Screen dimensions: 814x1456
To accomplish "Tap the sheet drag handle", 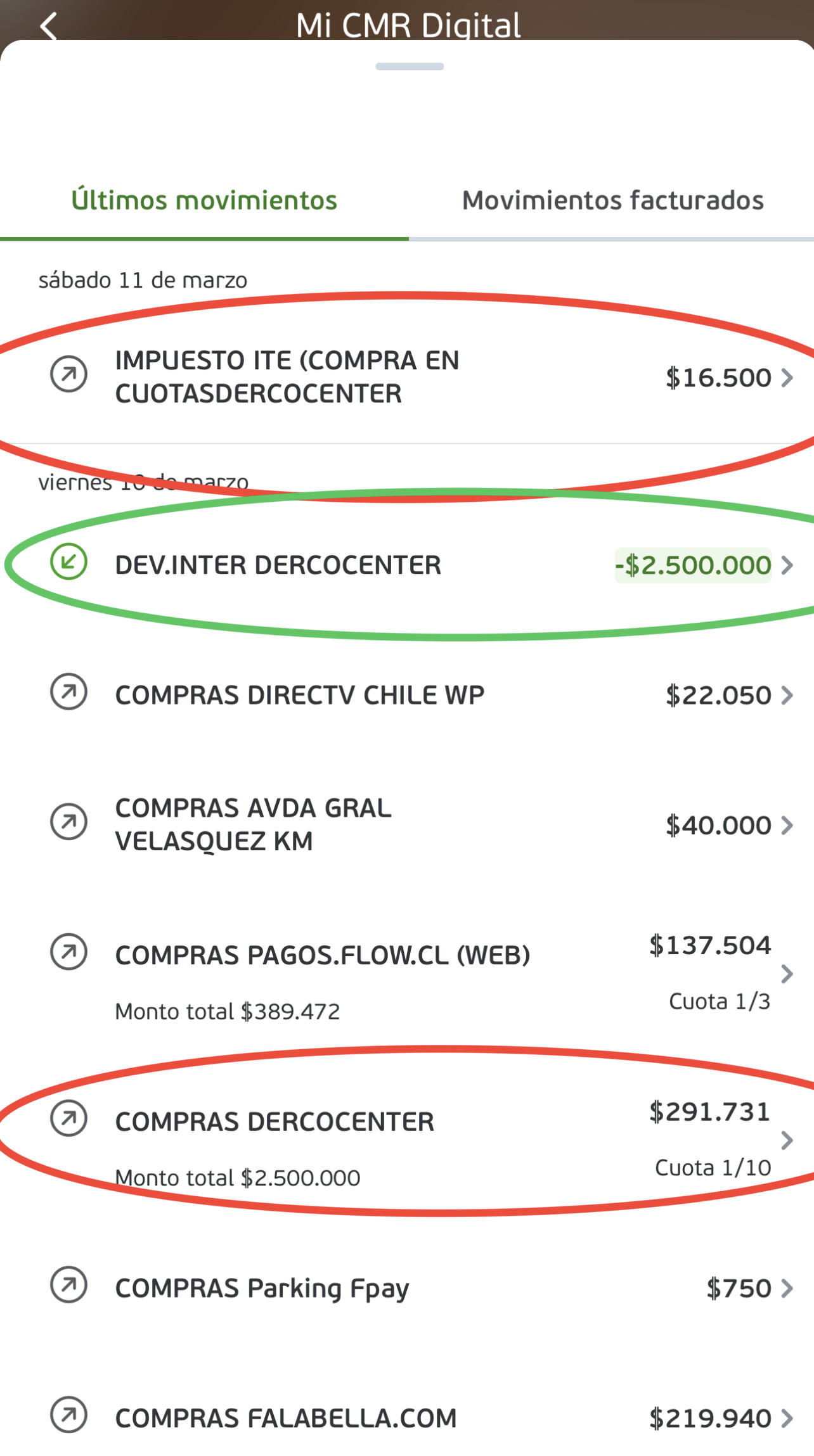I will (x=410, y=67).
